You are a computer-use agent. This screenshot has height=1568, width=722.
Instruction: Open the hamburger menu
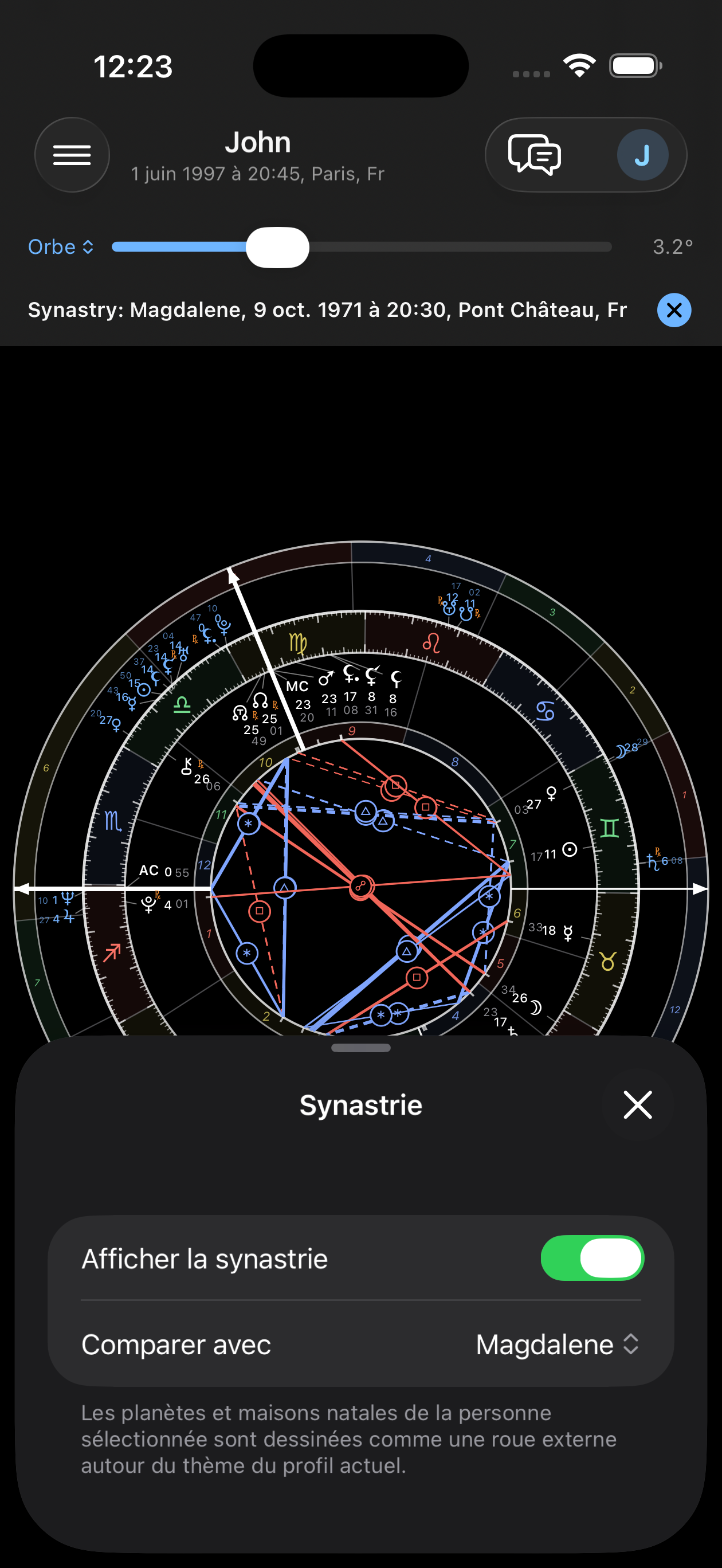[x=72, y=155]
